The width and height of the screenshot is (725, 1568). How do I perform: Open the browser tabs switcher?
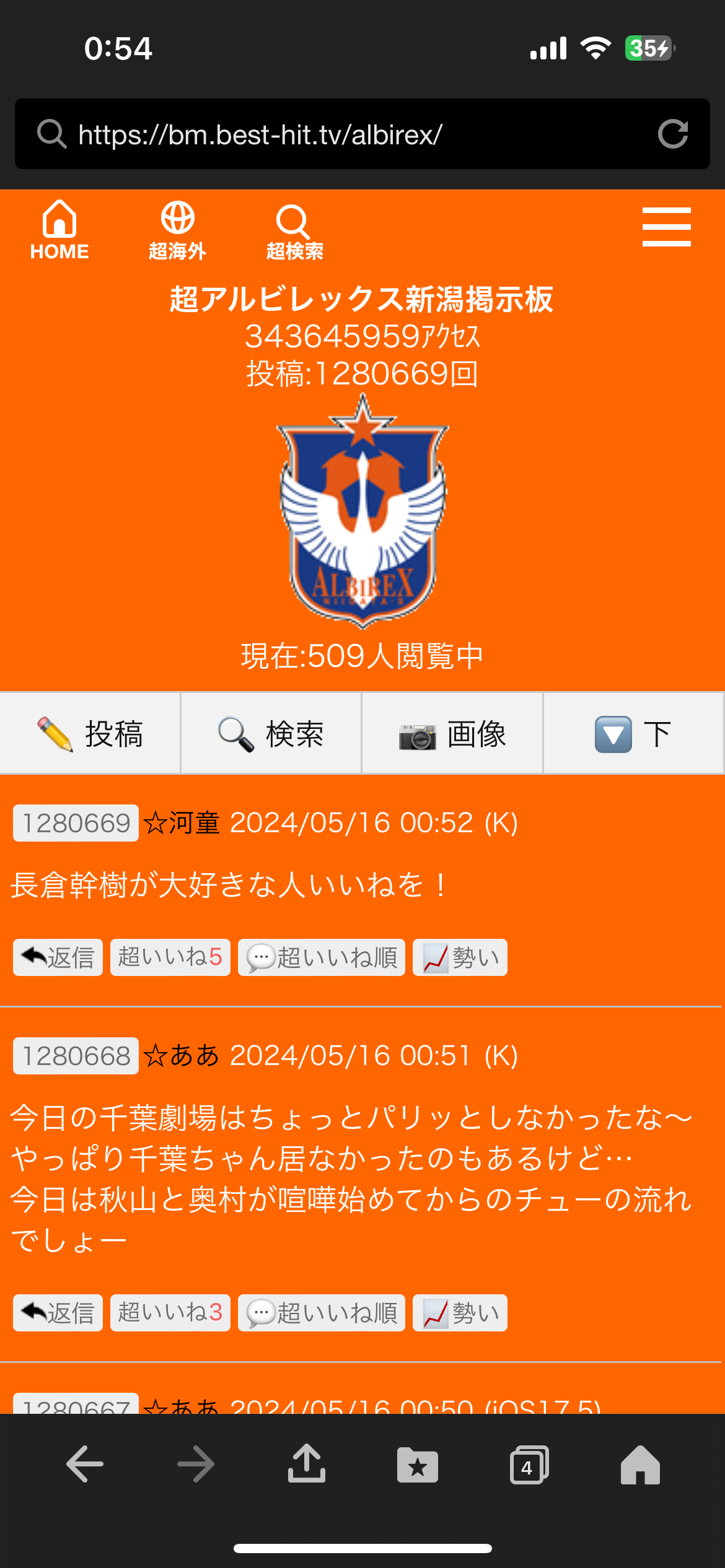[x=529, y=1466]
